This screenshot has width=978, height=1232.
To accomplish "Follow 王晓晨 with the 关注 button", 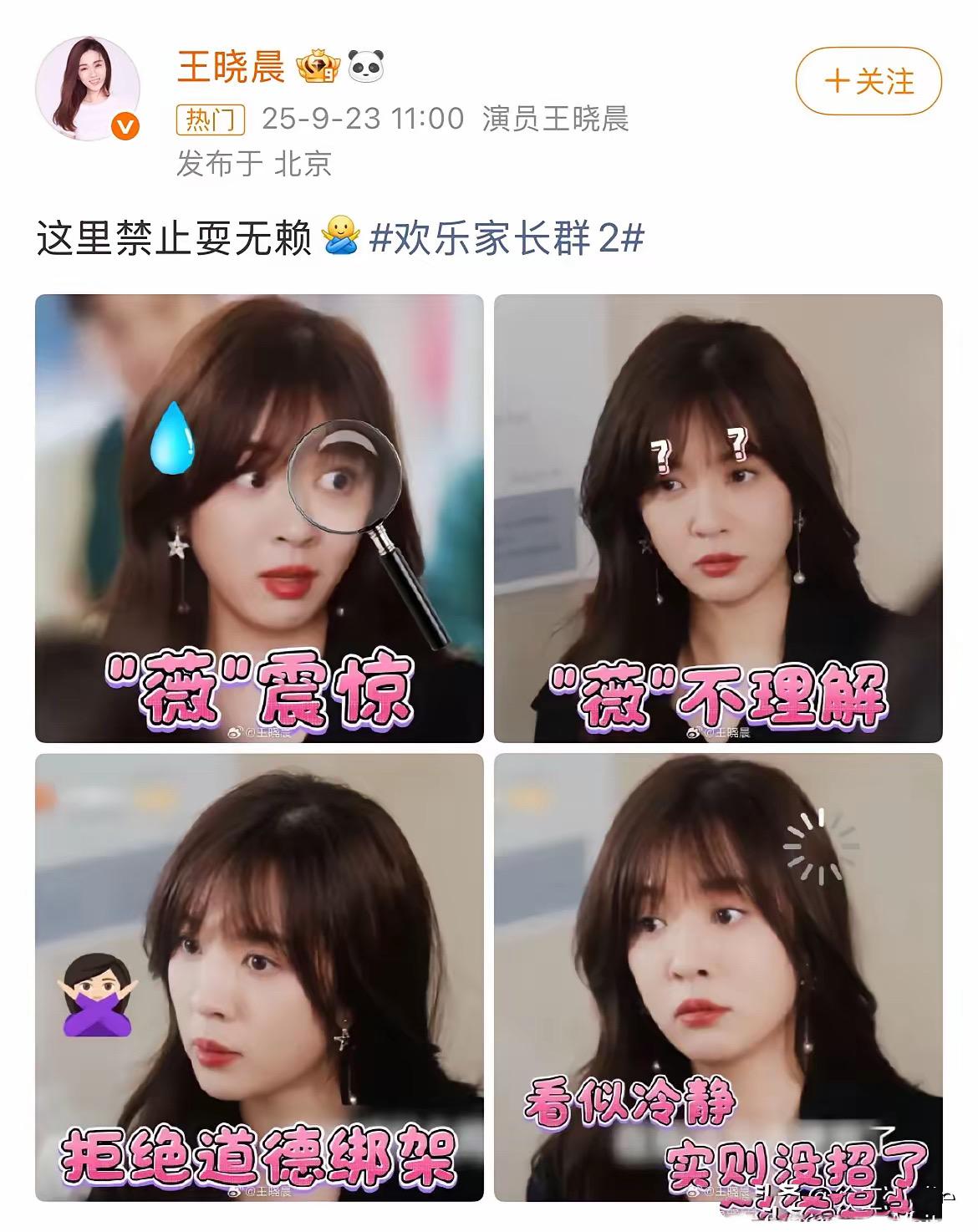I will pos(868,82).
